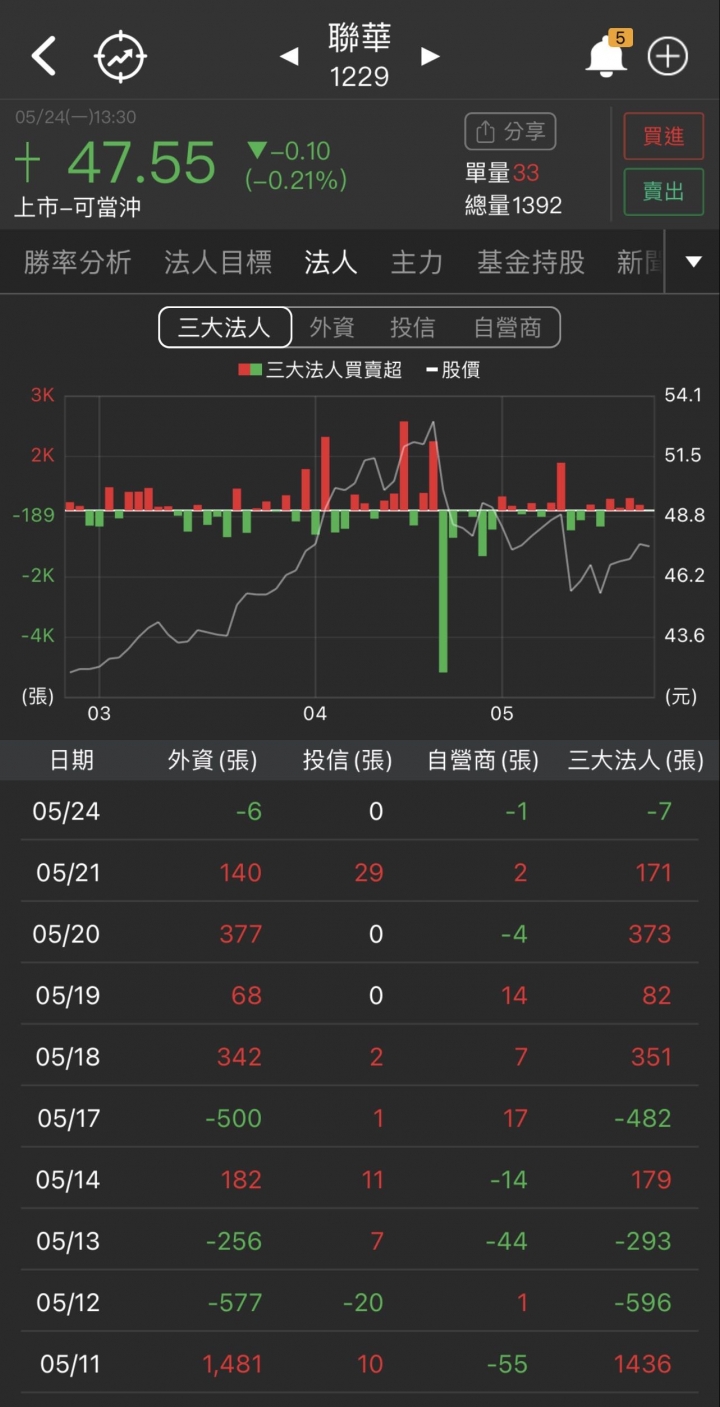Open the 基金持股 tab
The height and width of the screenshot is (1407, 720).
[x=530, y=263]
